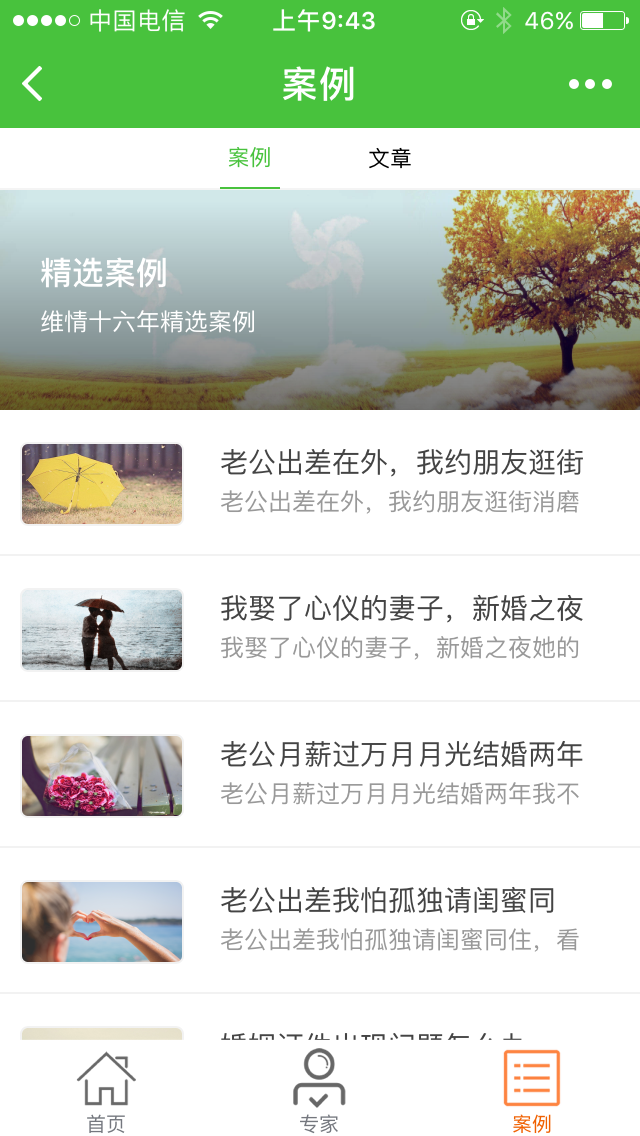Tap the 案例 bottom navigation item
The width and height of the screenshot is (640, 1136).
click(x=532, y=1092)
